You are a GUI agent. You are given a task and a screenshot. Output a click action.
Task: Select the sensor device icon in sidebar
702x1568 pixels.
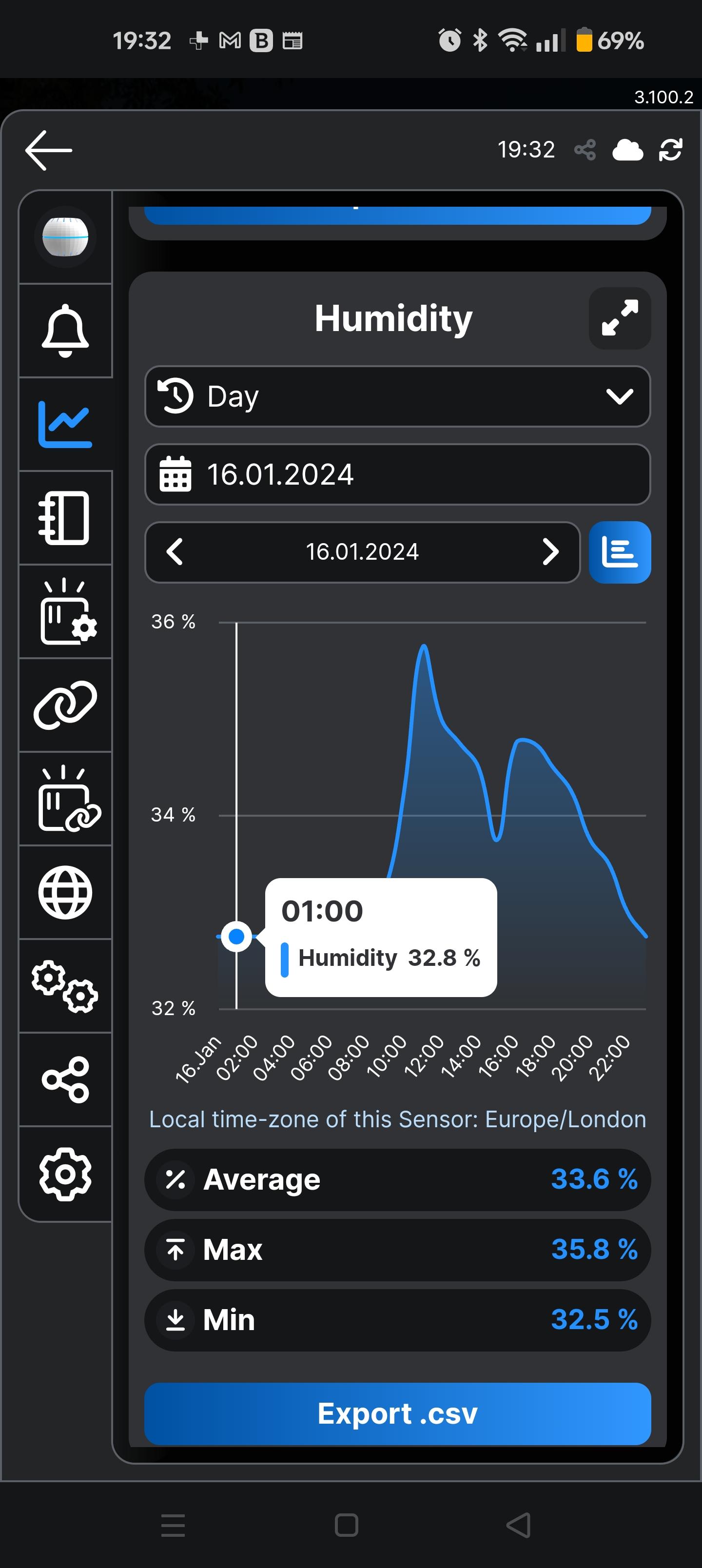point(65,237)
